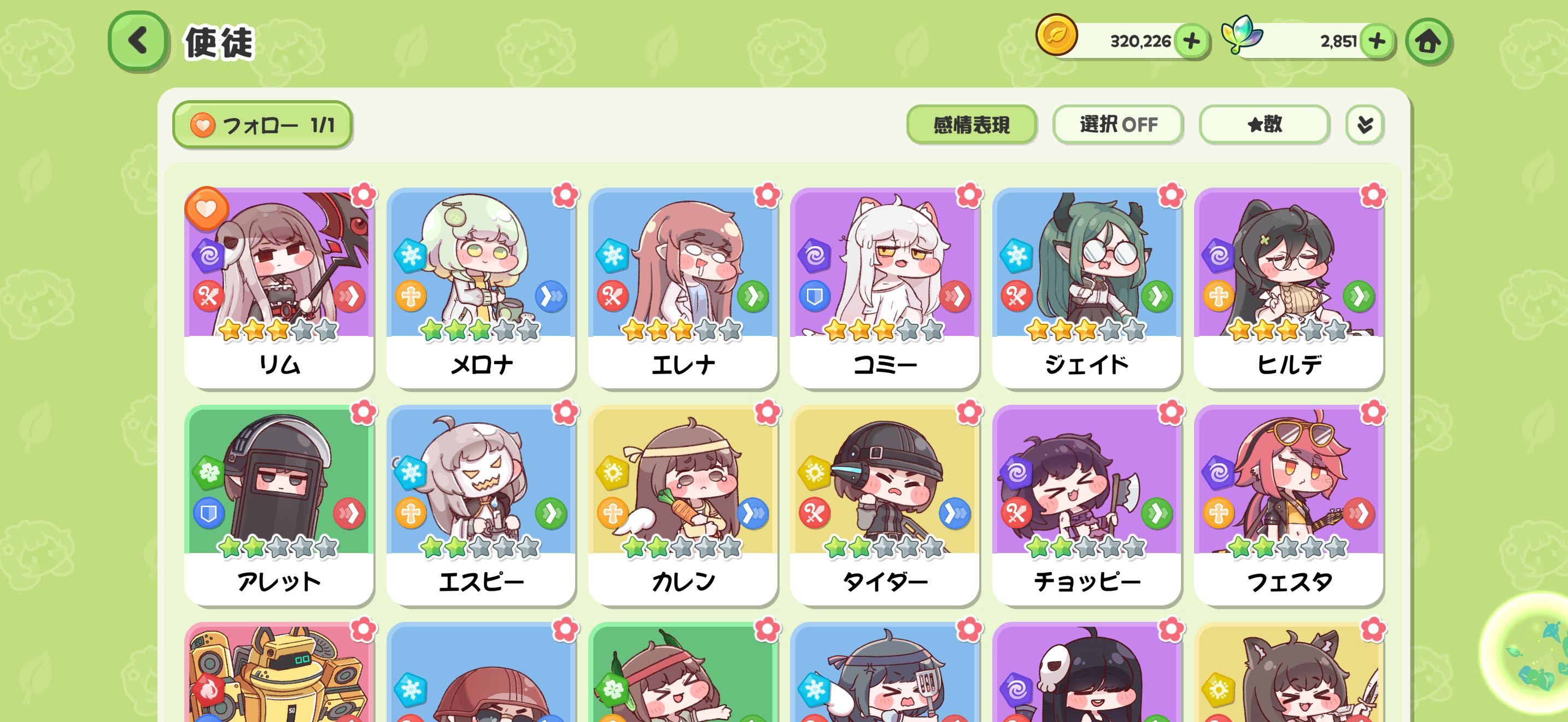Screen dimensions: 1568x722
Task: Select the メロナ character card
Action: [481, 287]
